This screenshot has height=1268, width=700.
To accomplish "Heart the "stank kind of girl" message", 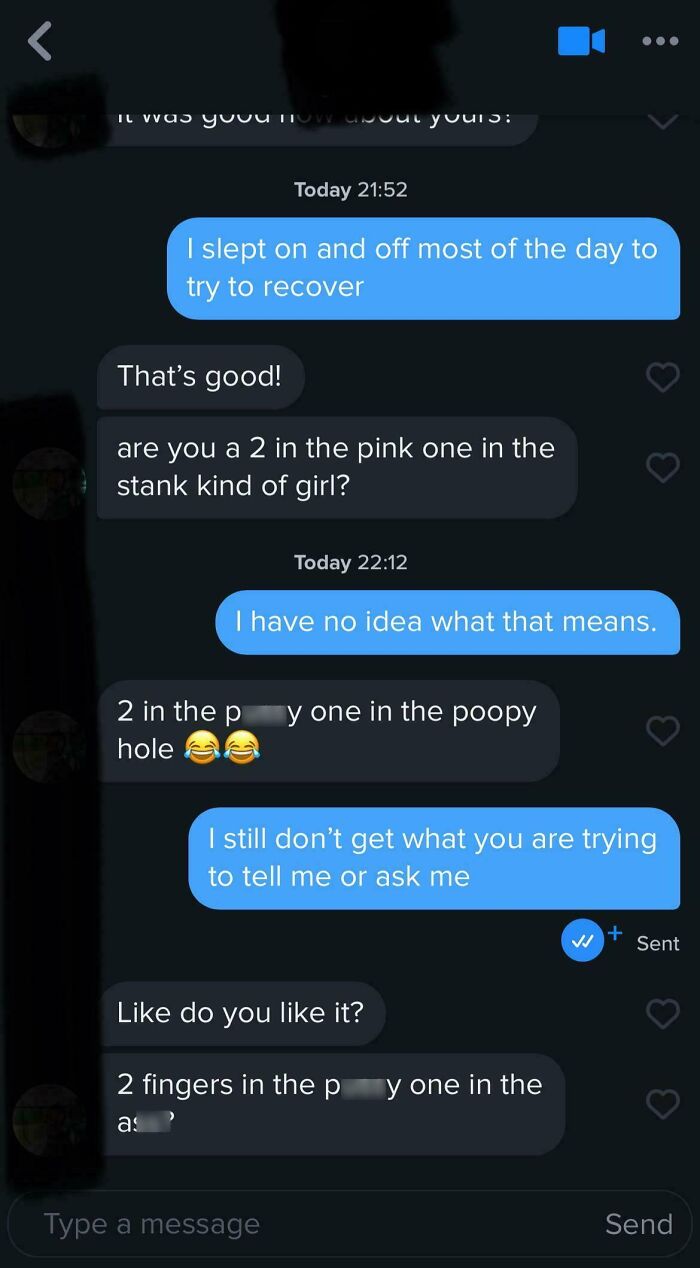I will coord(662,467).
